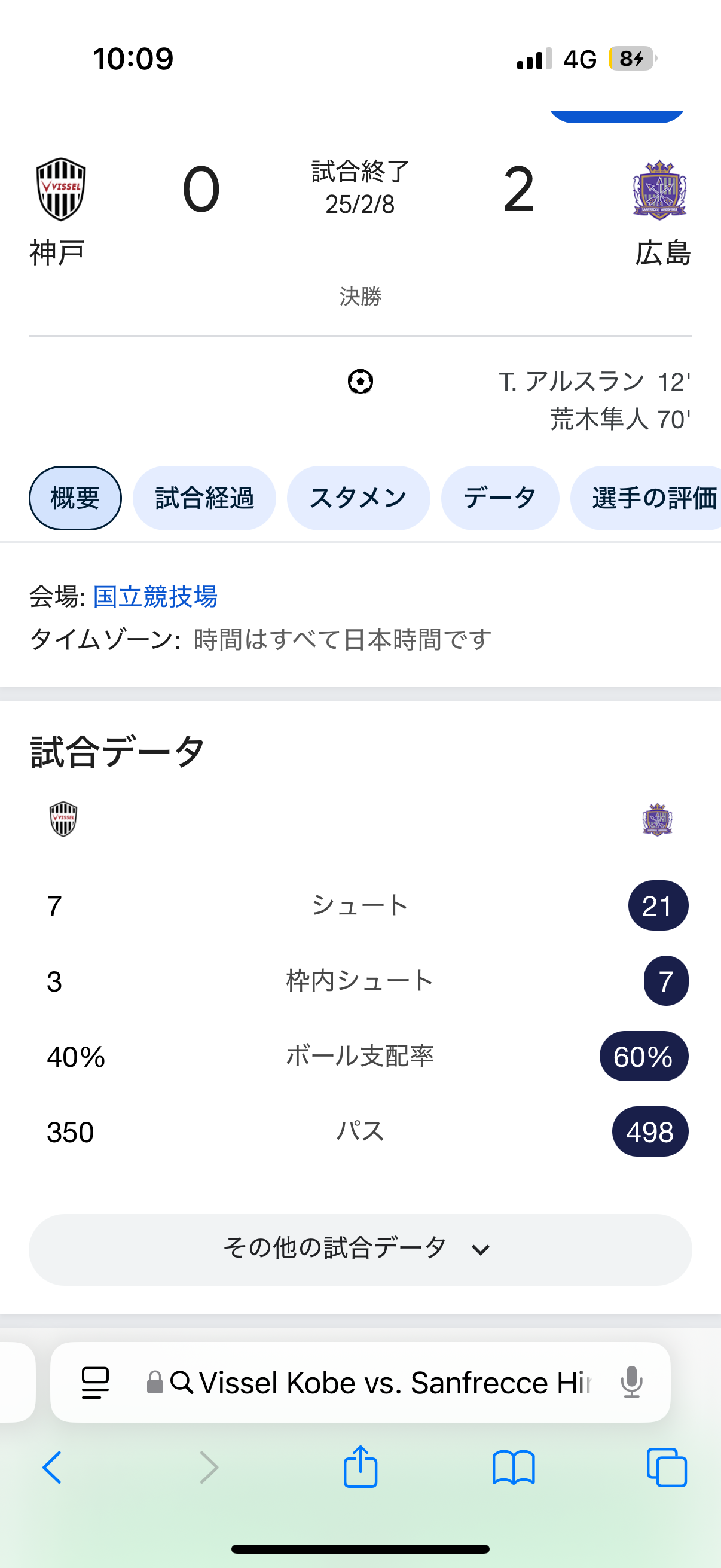Switch to the 試合経過 tab
Screen dimensions: 721x1568
[204, 498]
